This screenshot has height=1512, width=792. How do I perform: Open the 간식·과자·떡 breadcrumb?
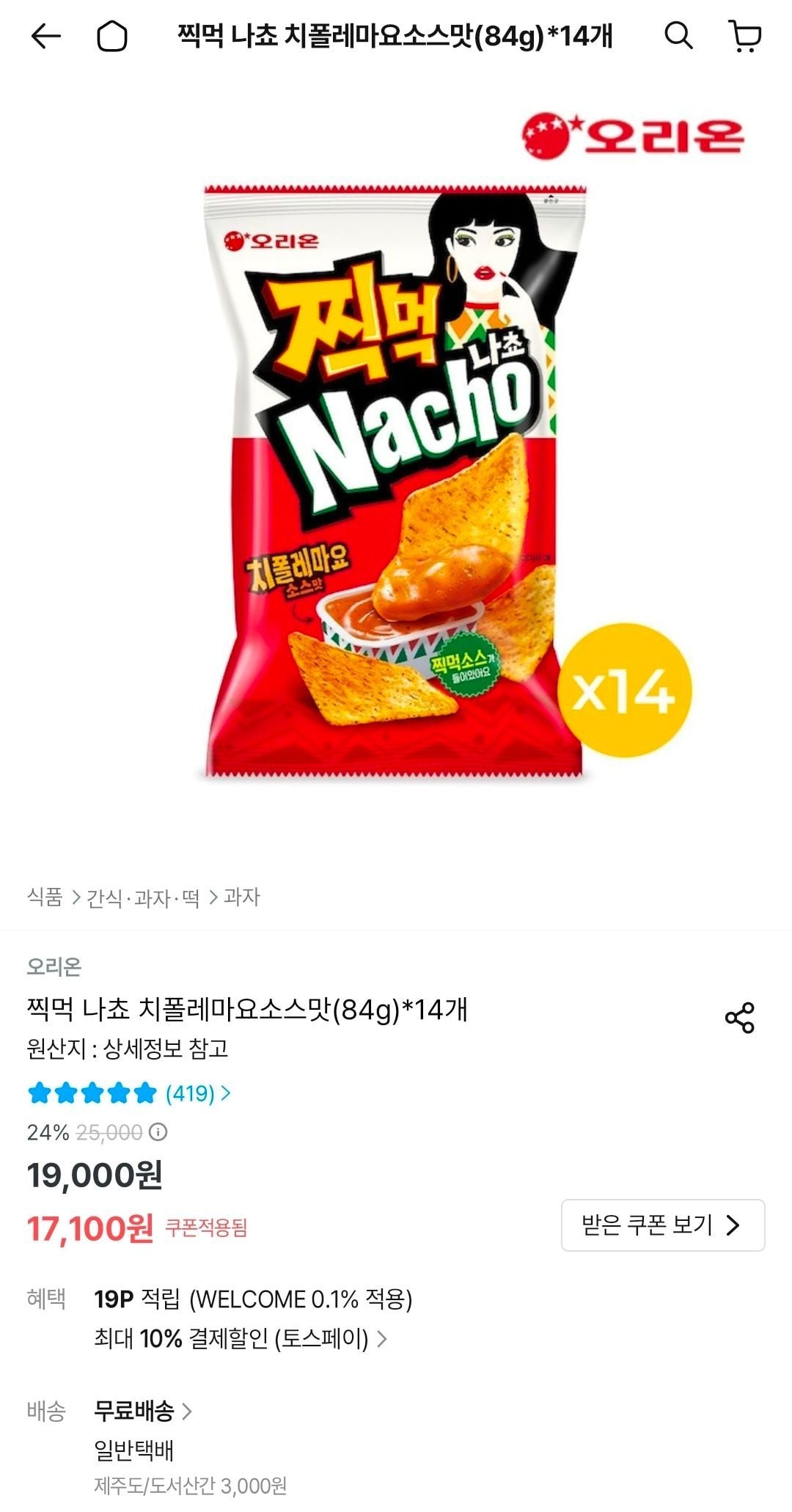[143, 898]
